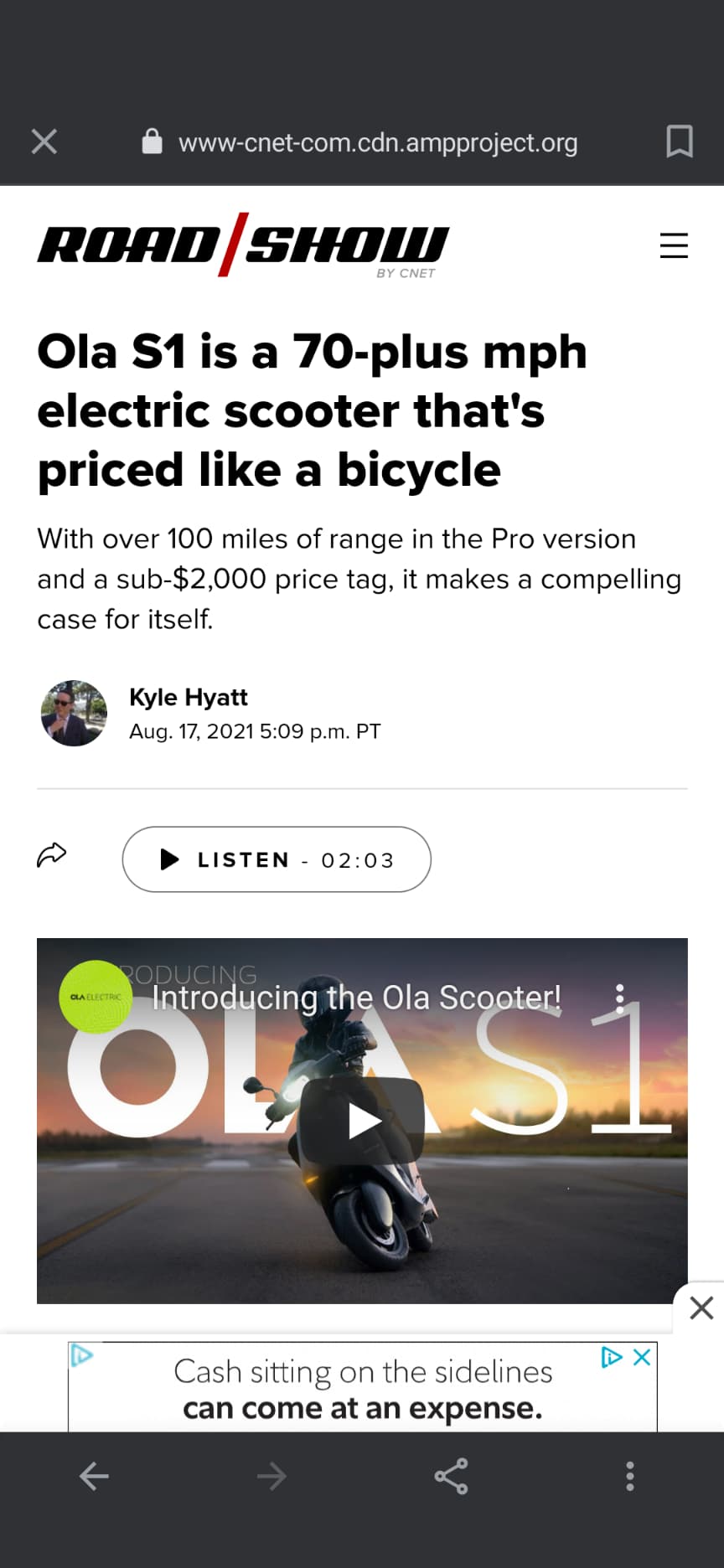
Task: Open the Roadshow hamburger menu
Action: pyautogui.click(x=674, y=245)
